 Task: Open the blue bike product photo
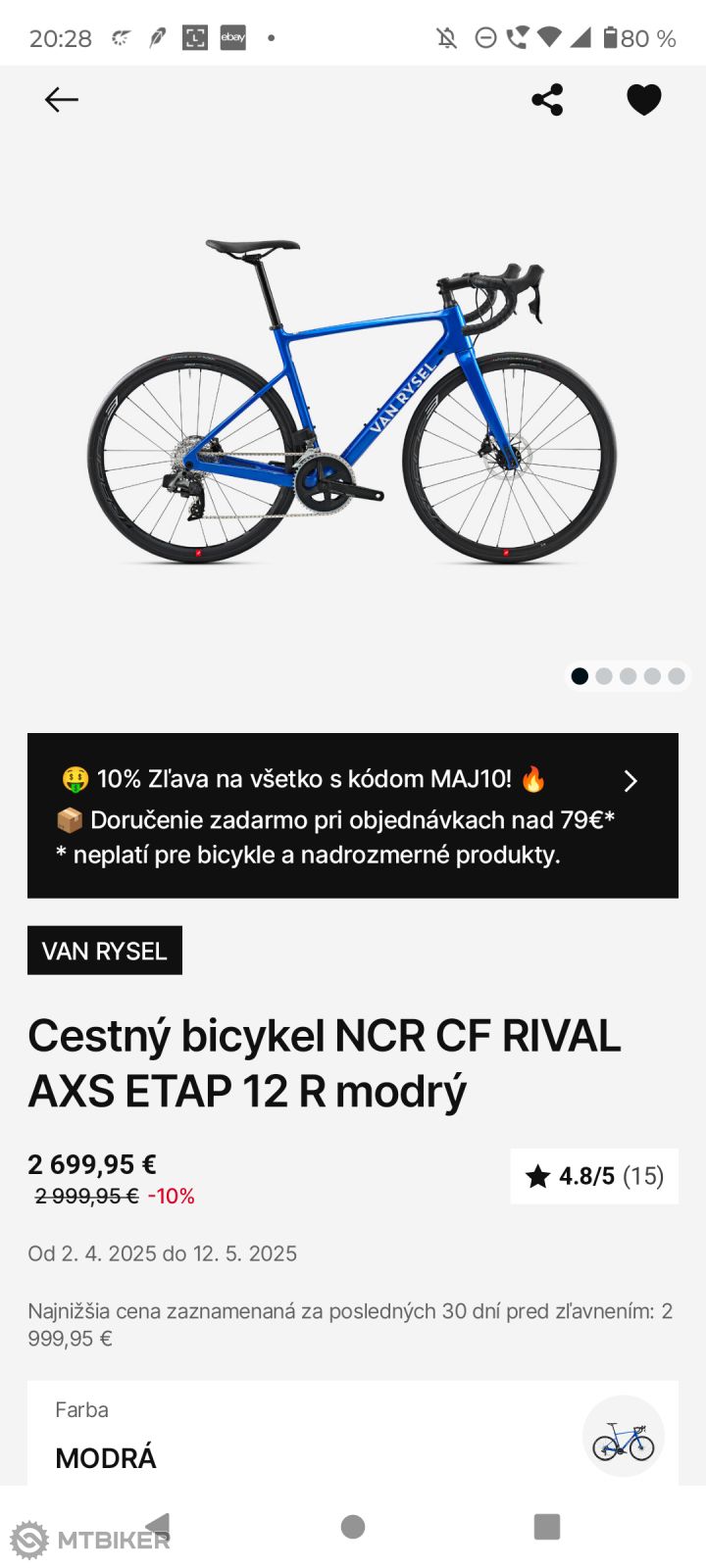[353, 402]
